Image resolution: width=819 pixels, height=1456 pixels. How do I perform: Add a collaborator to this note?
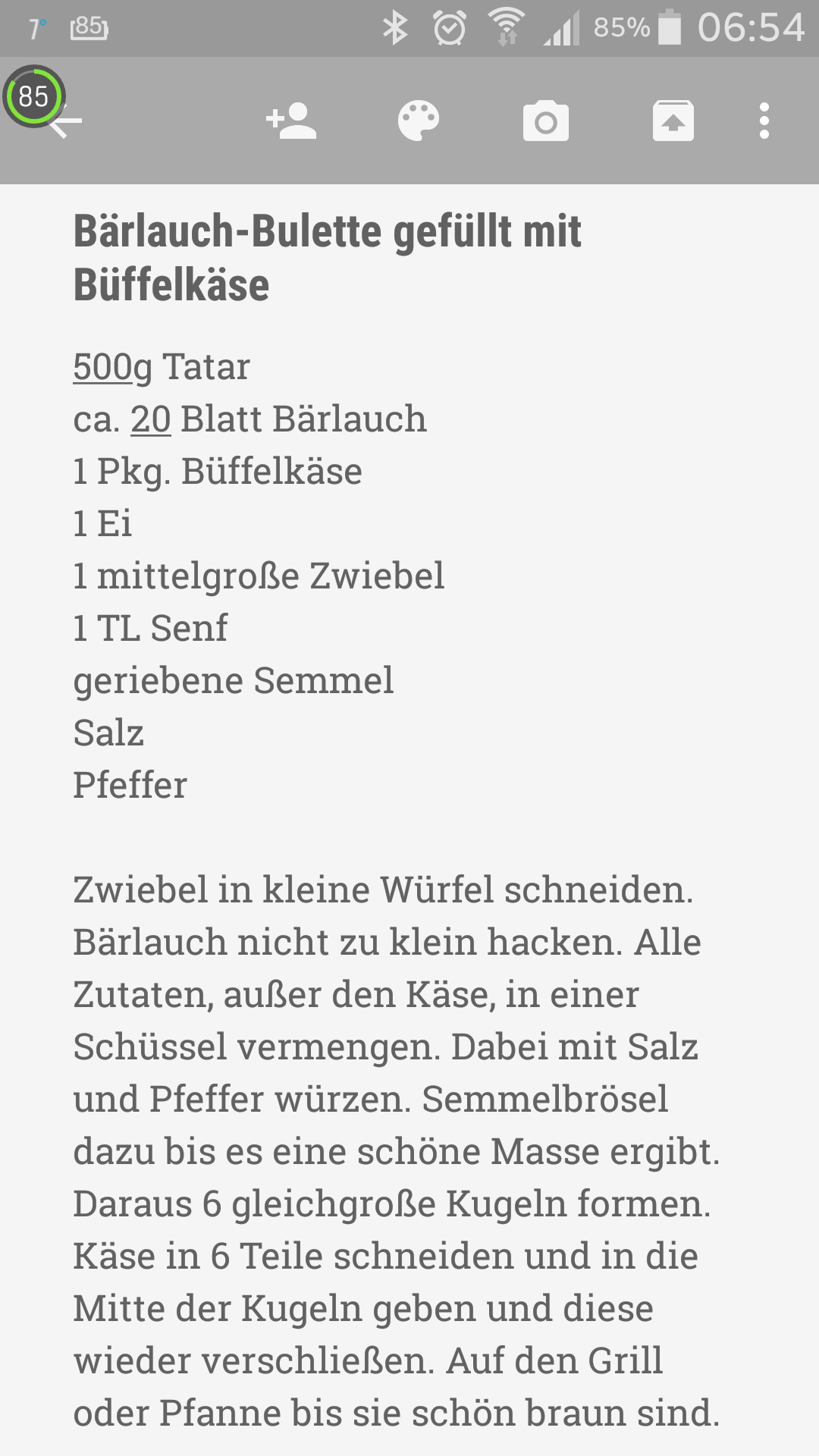(291, 121)
